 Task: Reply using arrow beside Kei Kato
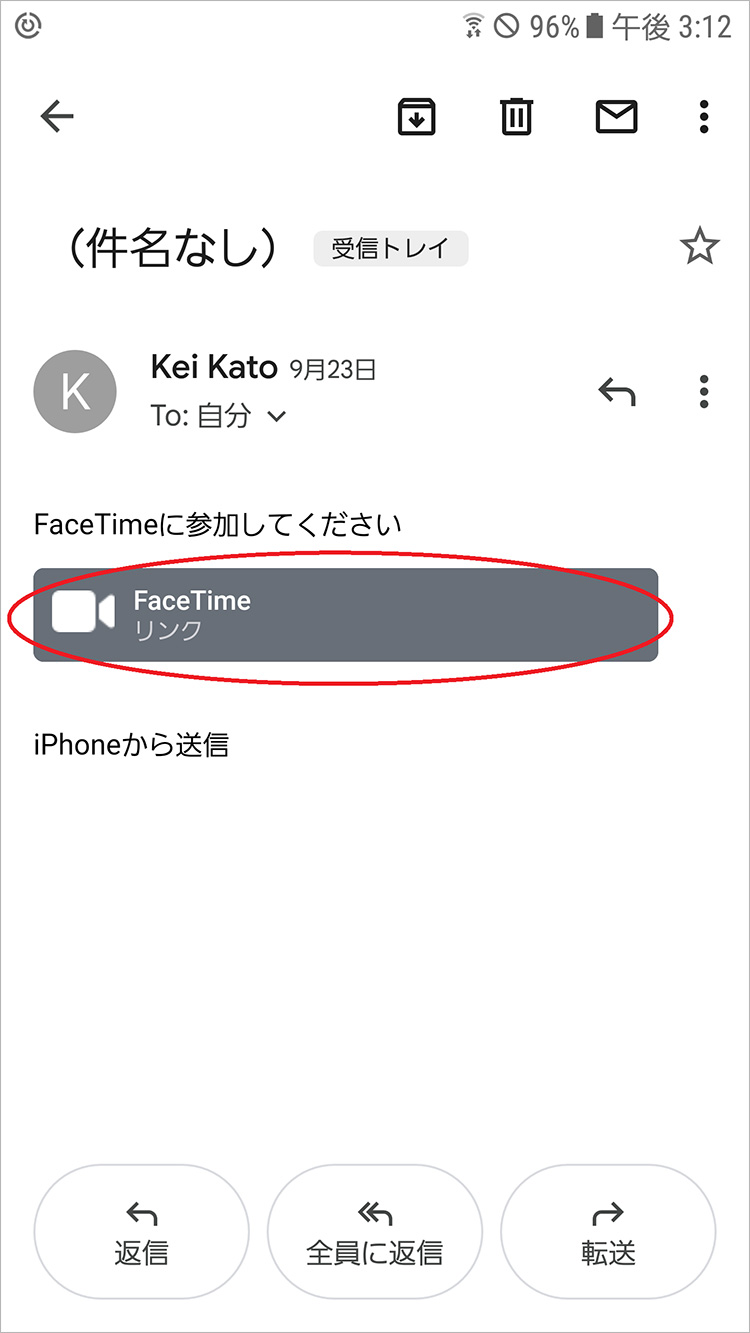coord(616,392)
